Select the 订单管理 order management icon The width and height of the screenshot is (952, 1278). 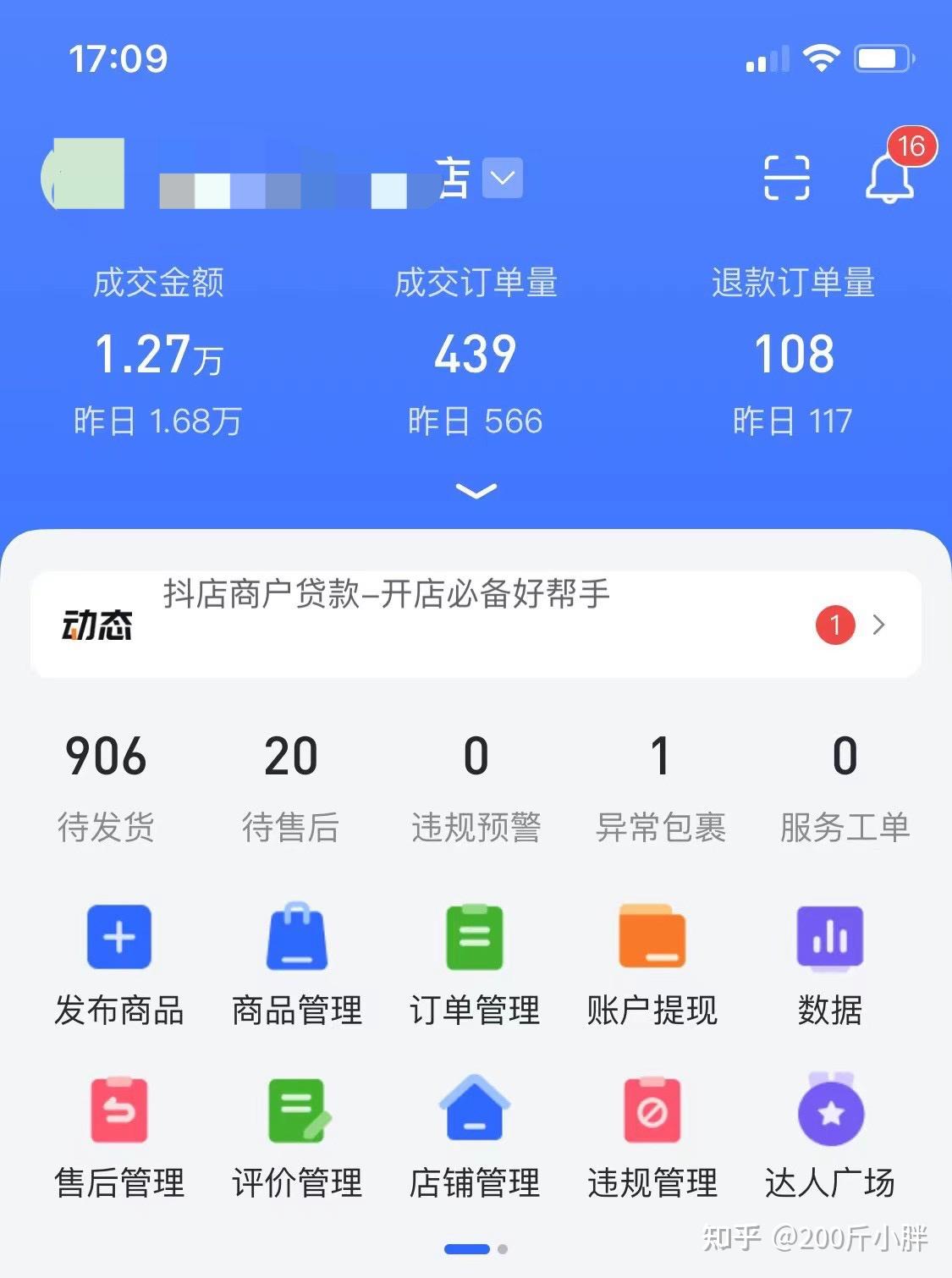pyautogui.click(x=474, y=936)
